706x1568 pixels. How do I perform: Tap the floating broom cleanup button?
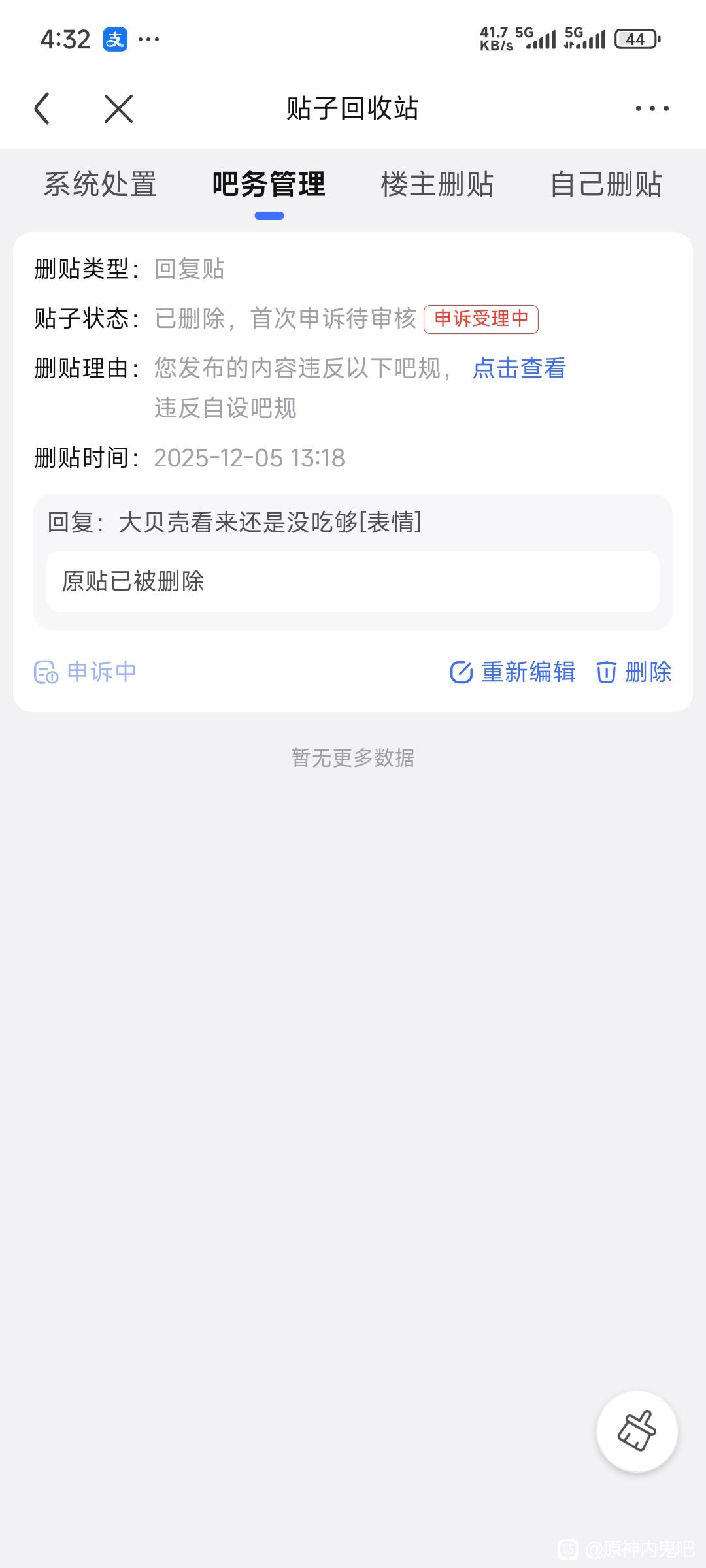click(x=637, y=1431)
